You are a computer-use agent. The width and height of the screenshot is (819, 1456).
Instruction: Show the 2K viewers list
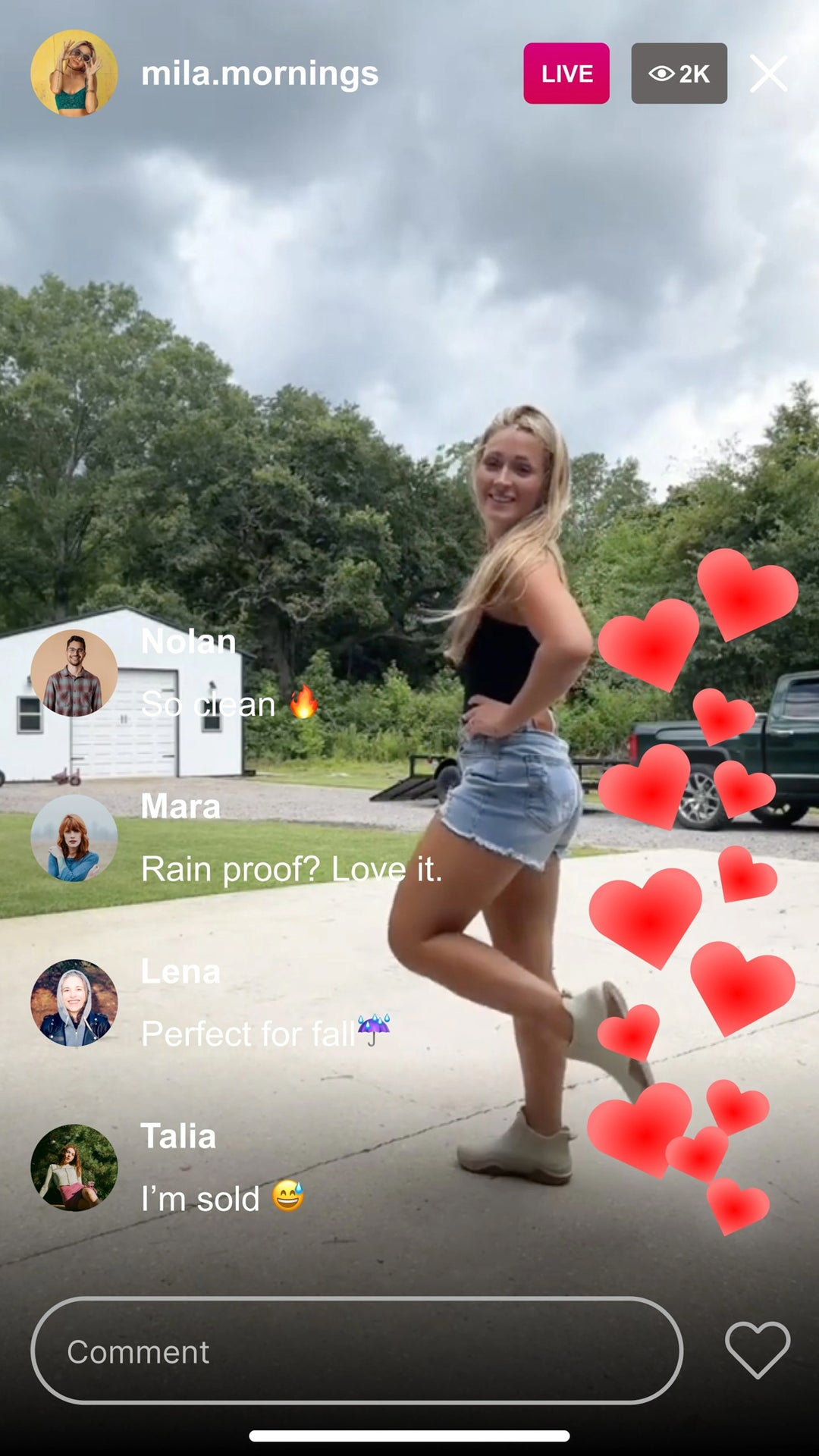pyautogui.click(x=679, y=74)
